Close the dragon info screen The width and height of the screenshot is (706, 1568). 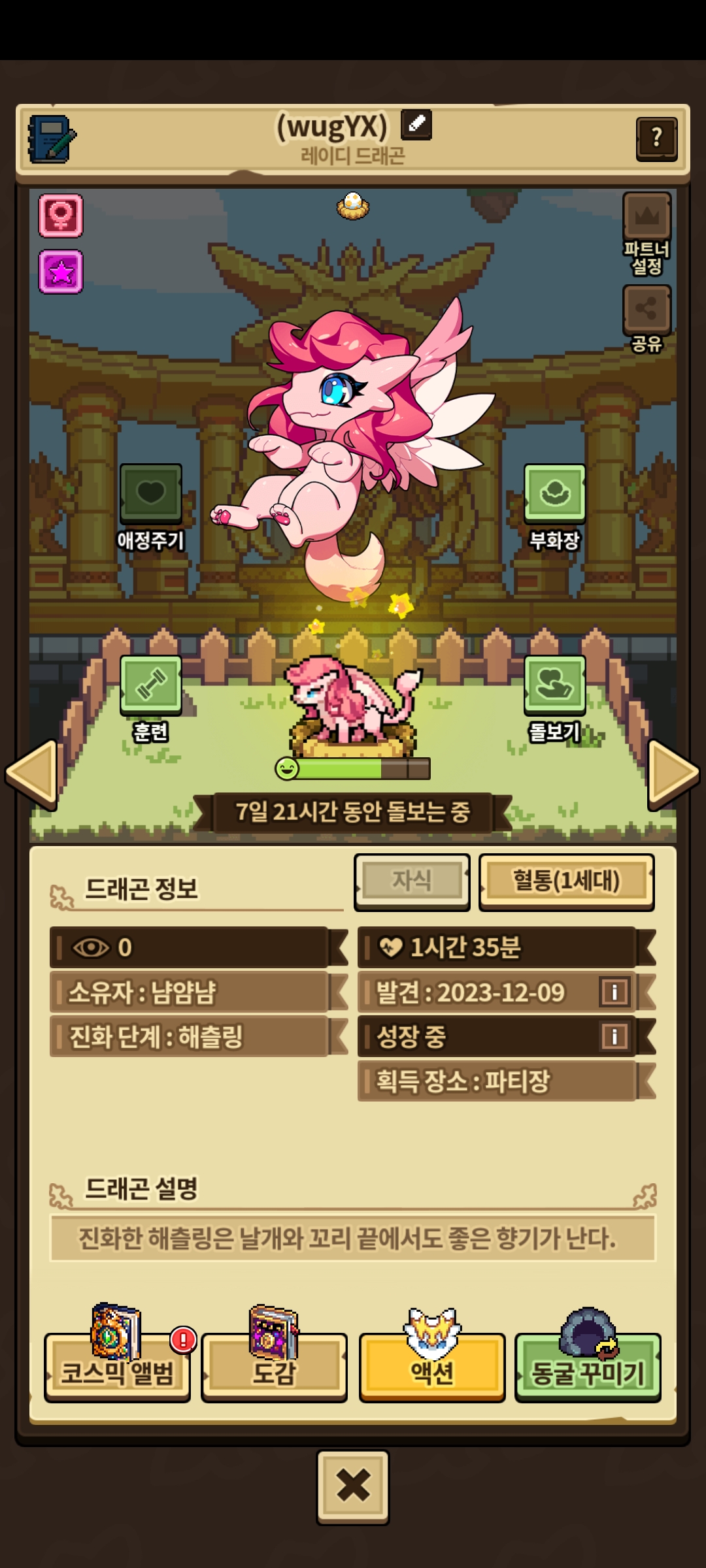tap(353, 1486)
